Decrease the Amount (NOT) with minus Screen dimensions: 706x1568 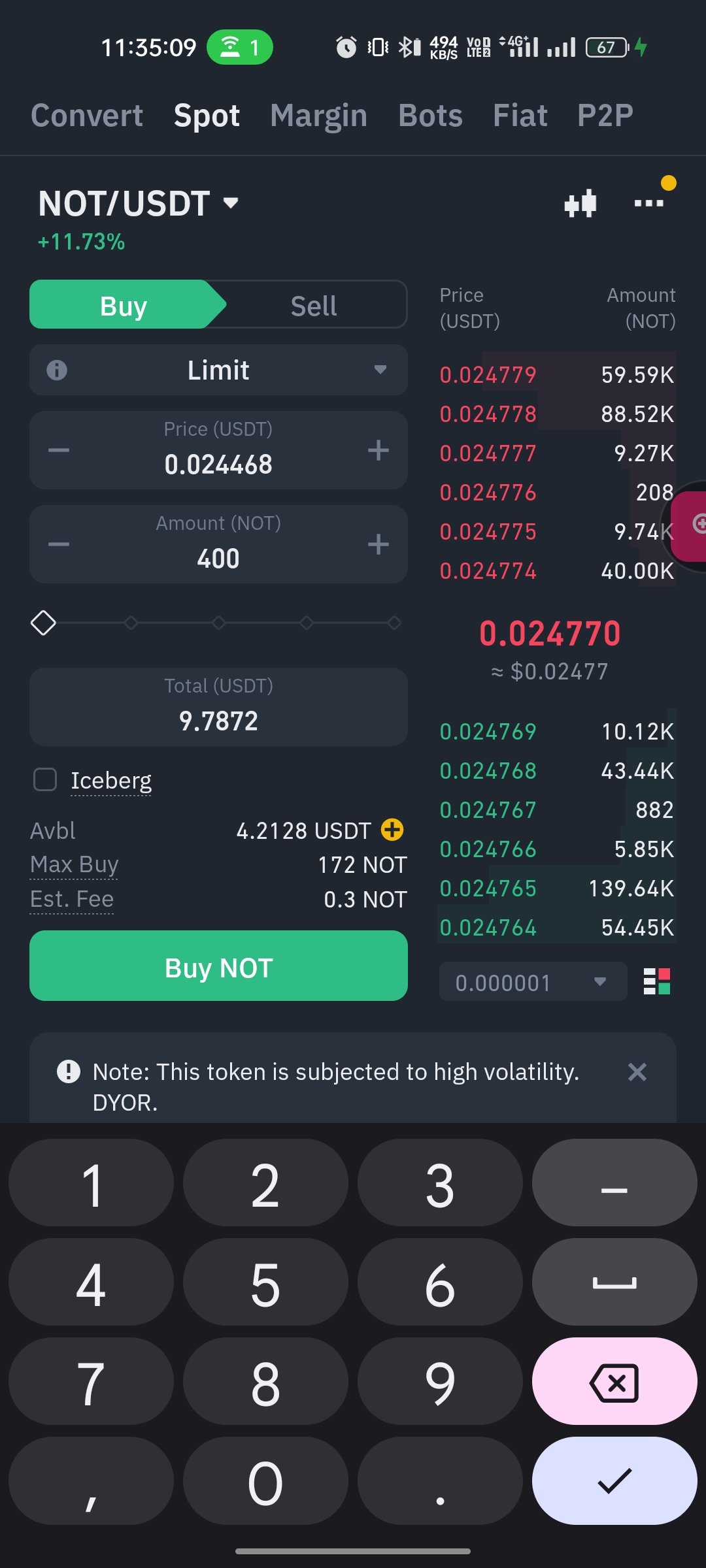coord(59,544)
